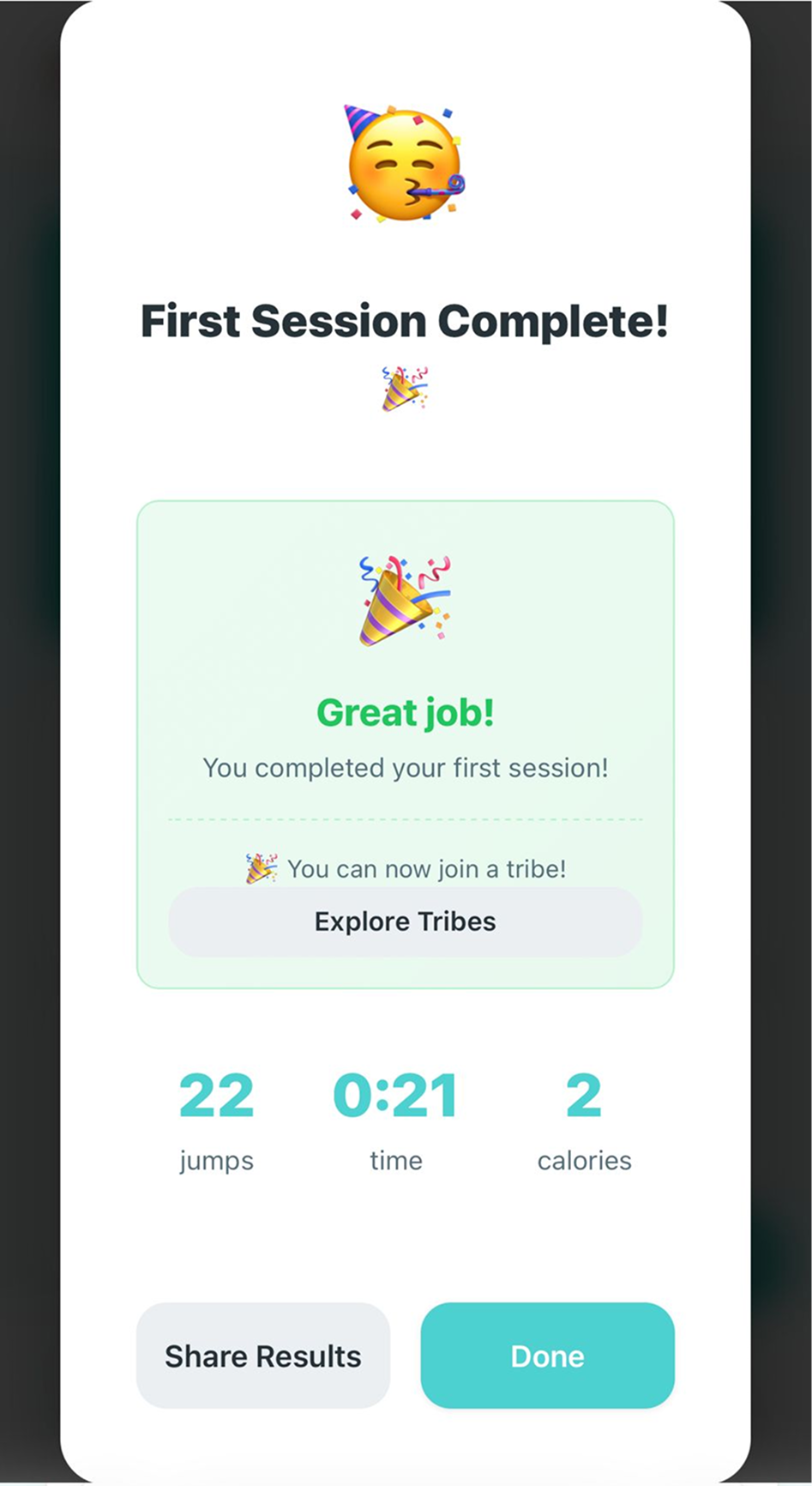812x1486 pixels.
Task: Click the First Session Complete! title
Action: [405, 321]
